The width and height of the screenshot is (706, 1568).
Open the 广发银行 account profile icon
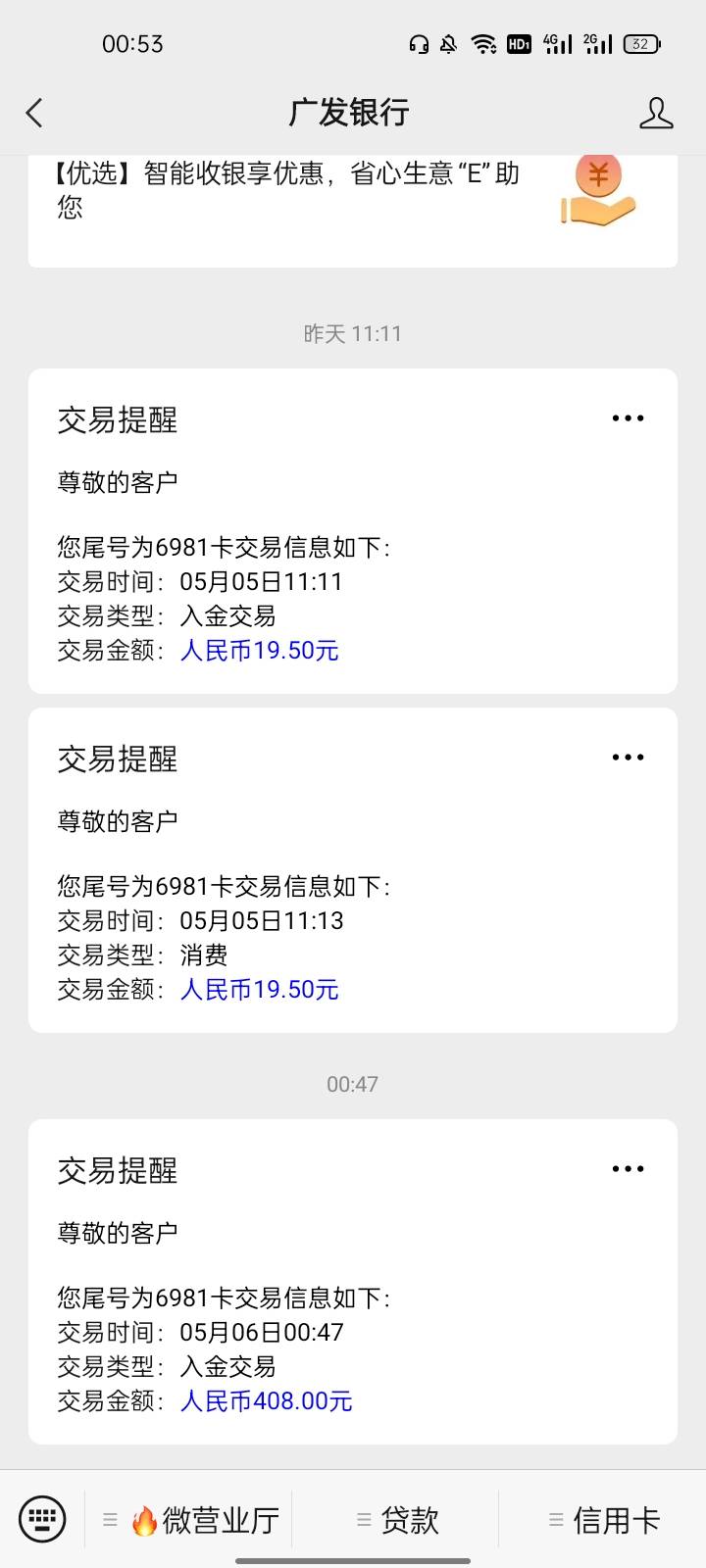pyautogui.click(x=656, y=113)
